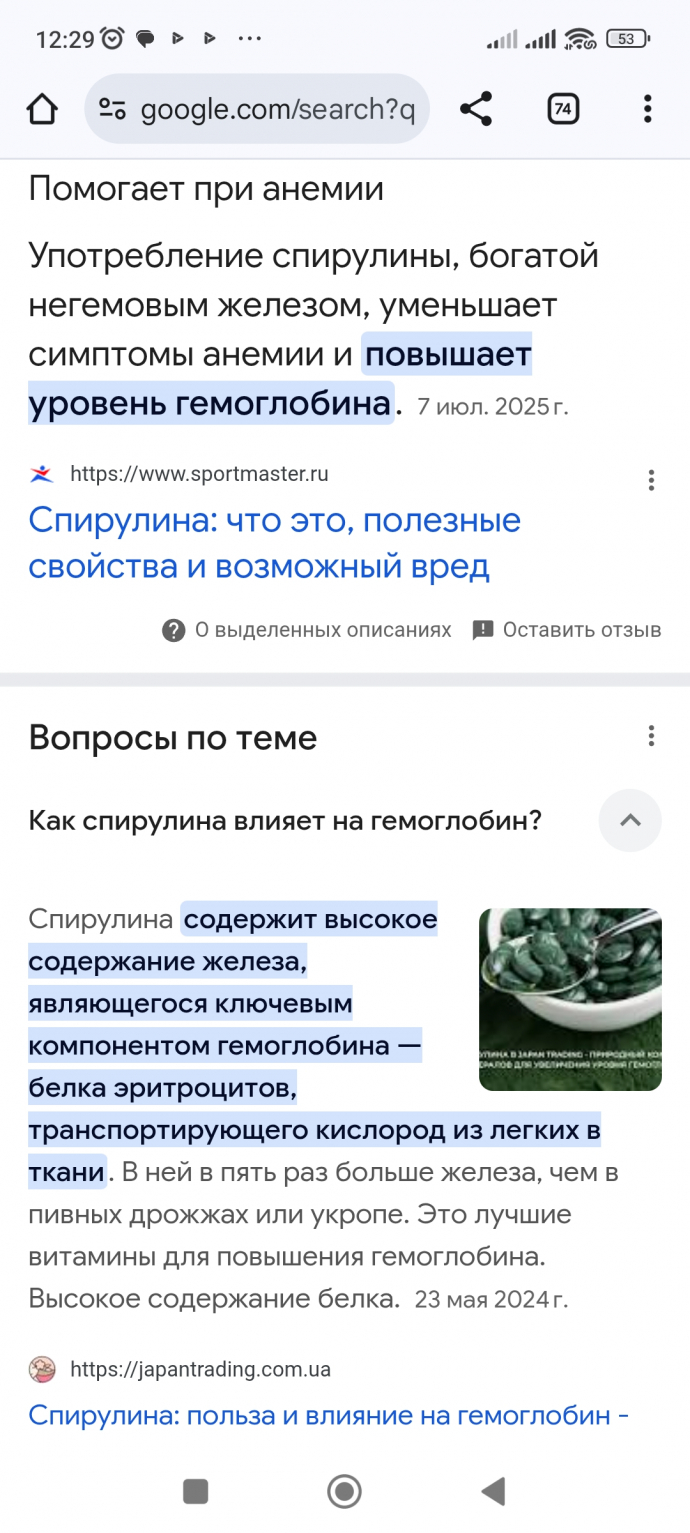Collapse the question about spirulina and hemoglobin
Viewport: 690px width, 1533px height.
pos(630,821)
